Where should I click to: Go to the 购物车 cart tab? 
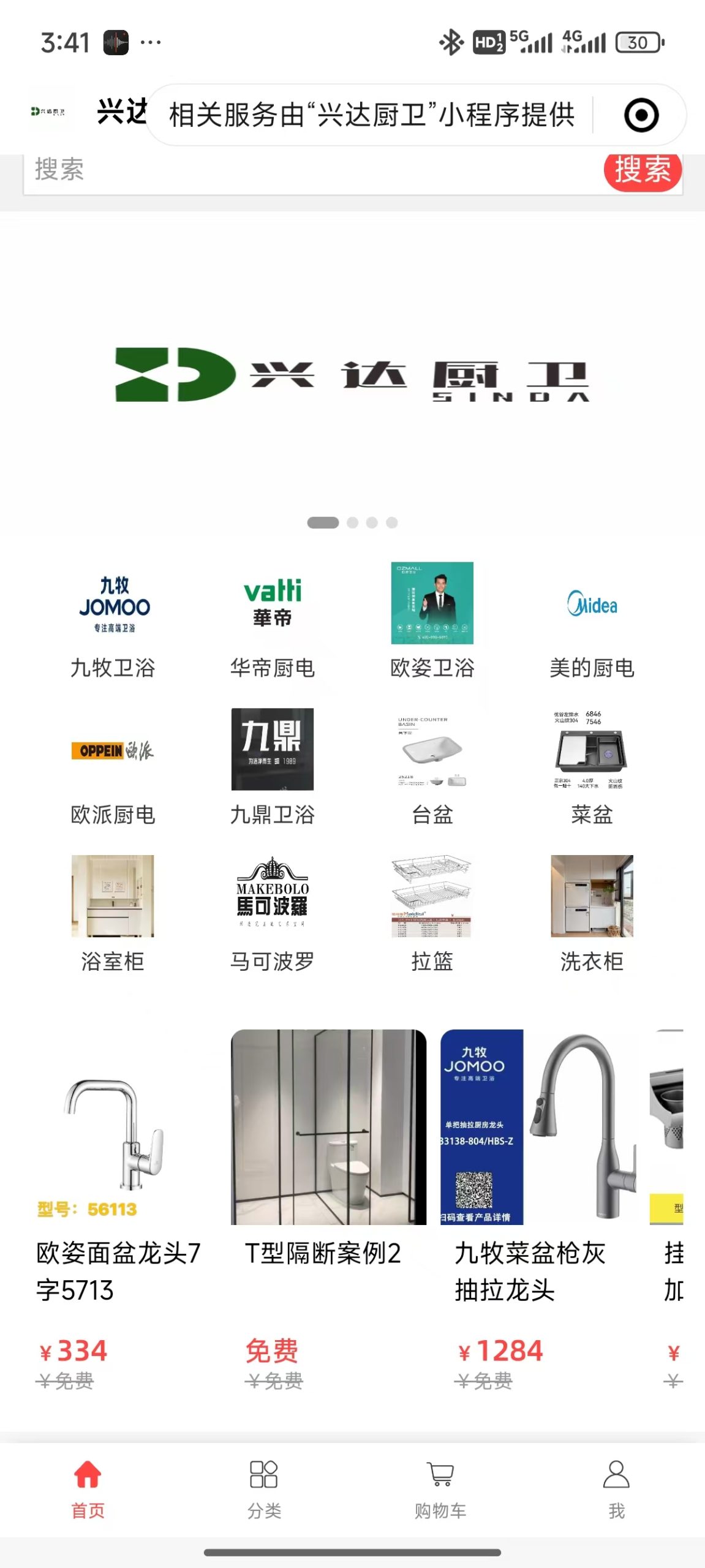coord(440,1488)
